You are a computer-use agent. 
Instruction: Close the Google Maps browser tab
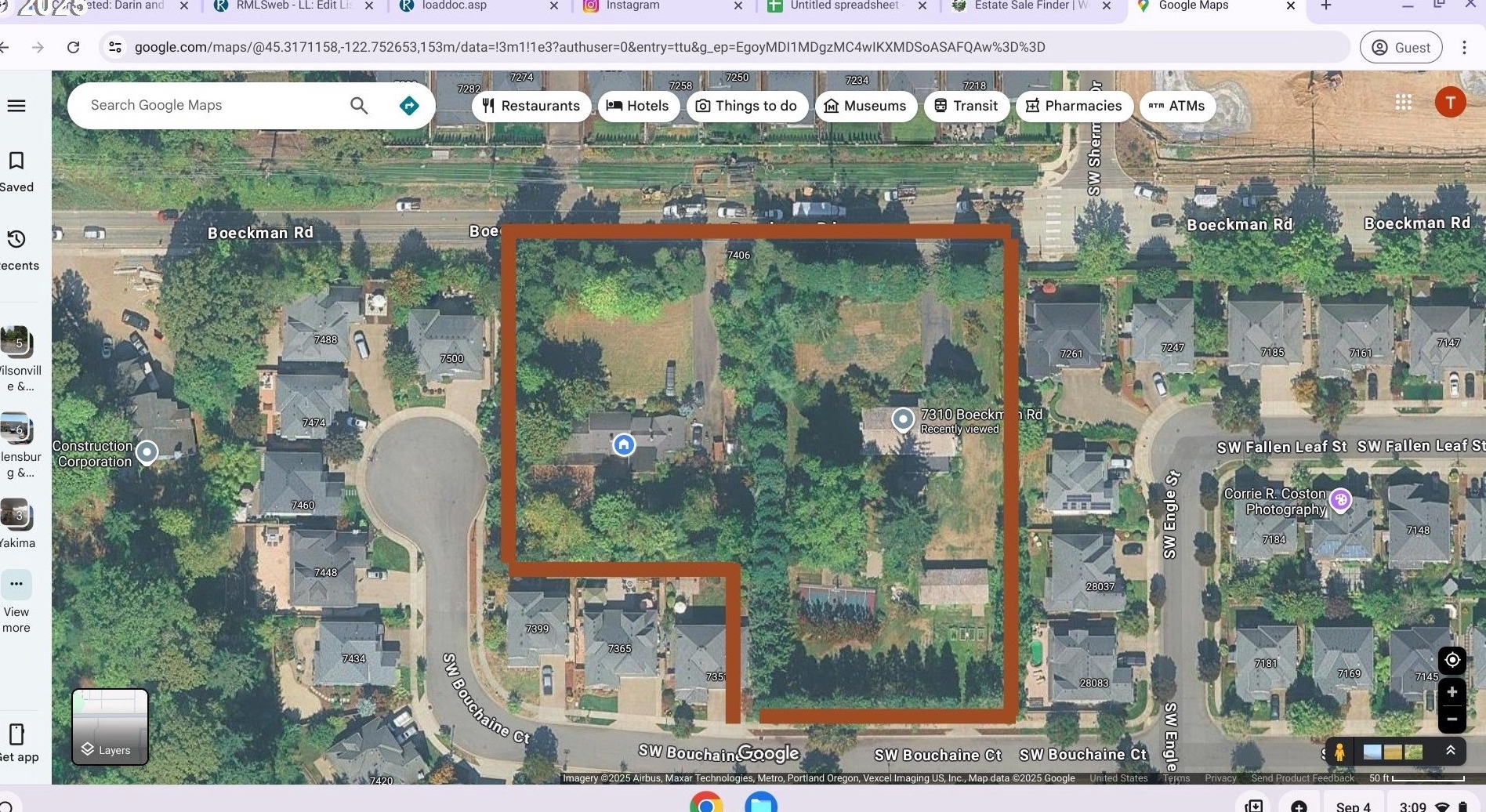point(1291,5)
